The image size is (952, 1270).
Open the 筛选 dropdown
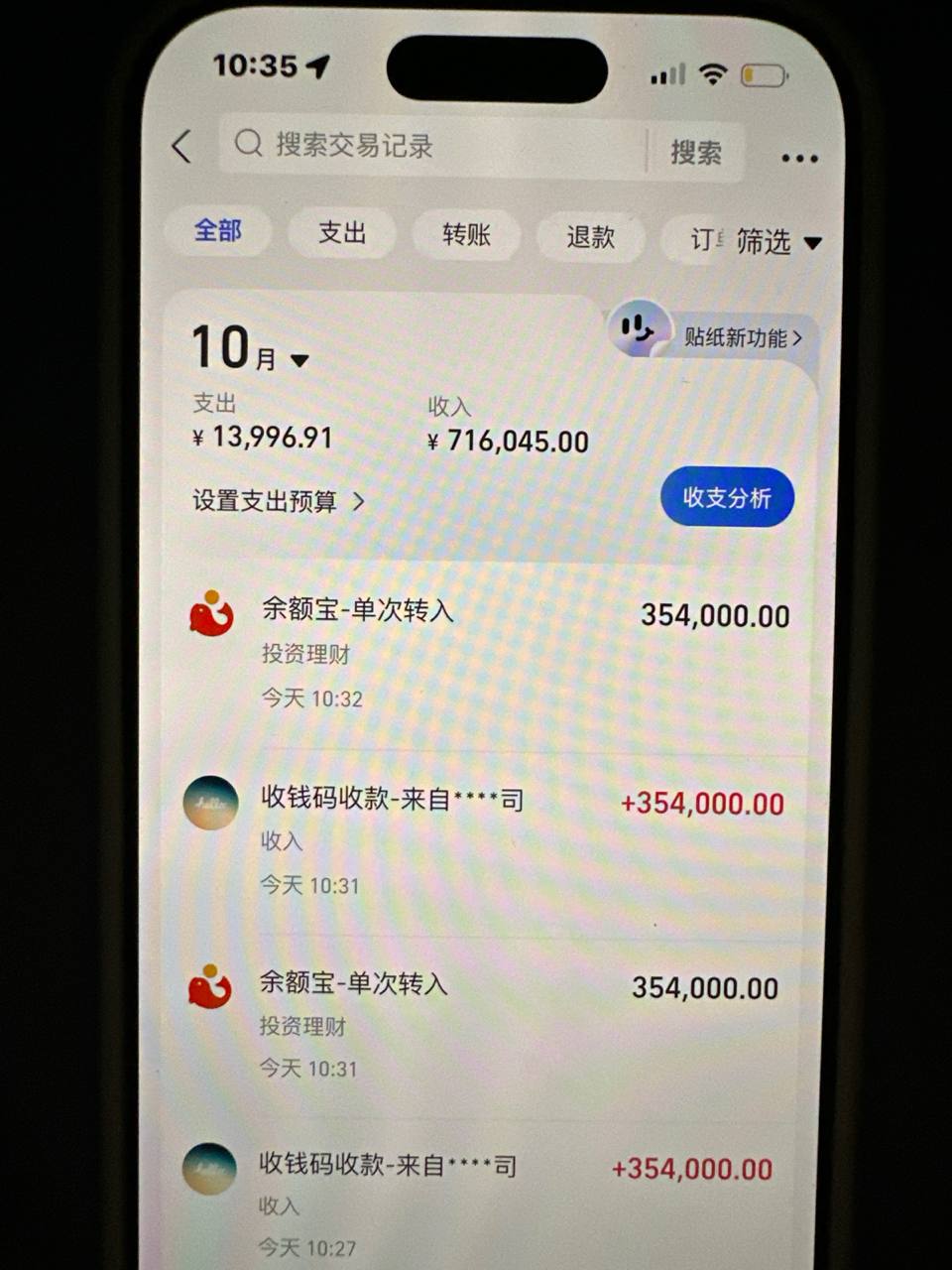click(778, 241)
